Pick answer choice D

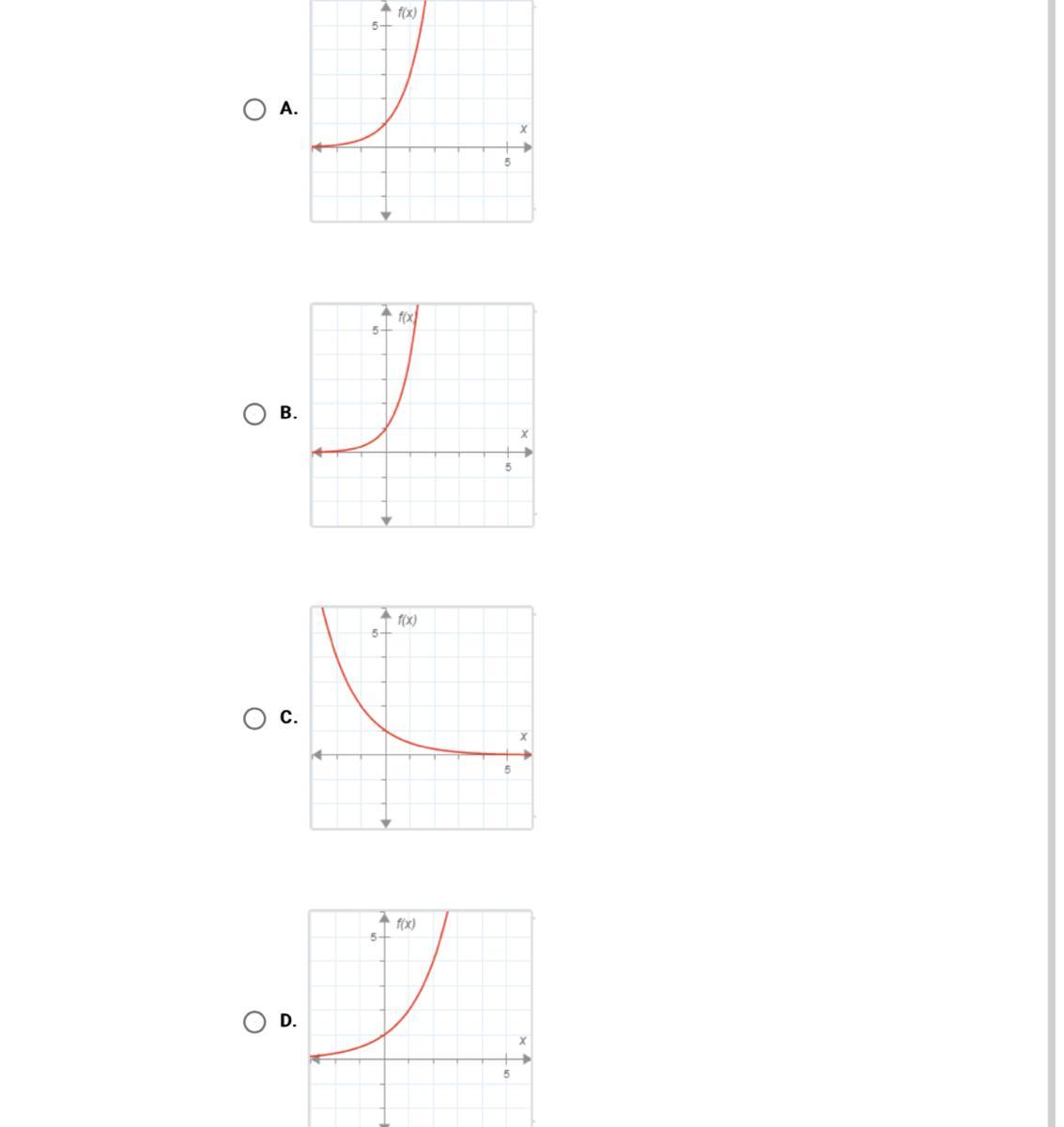pos(254,1022)
